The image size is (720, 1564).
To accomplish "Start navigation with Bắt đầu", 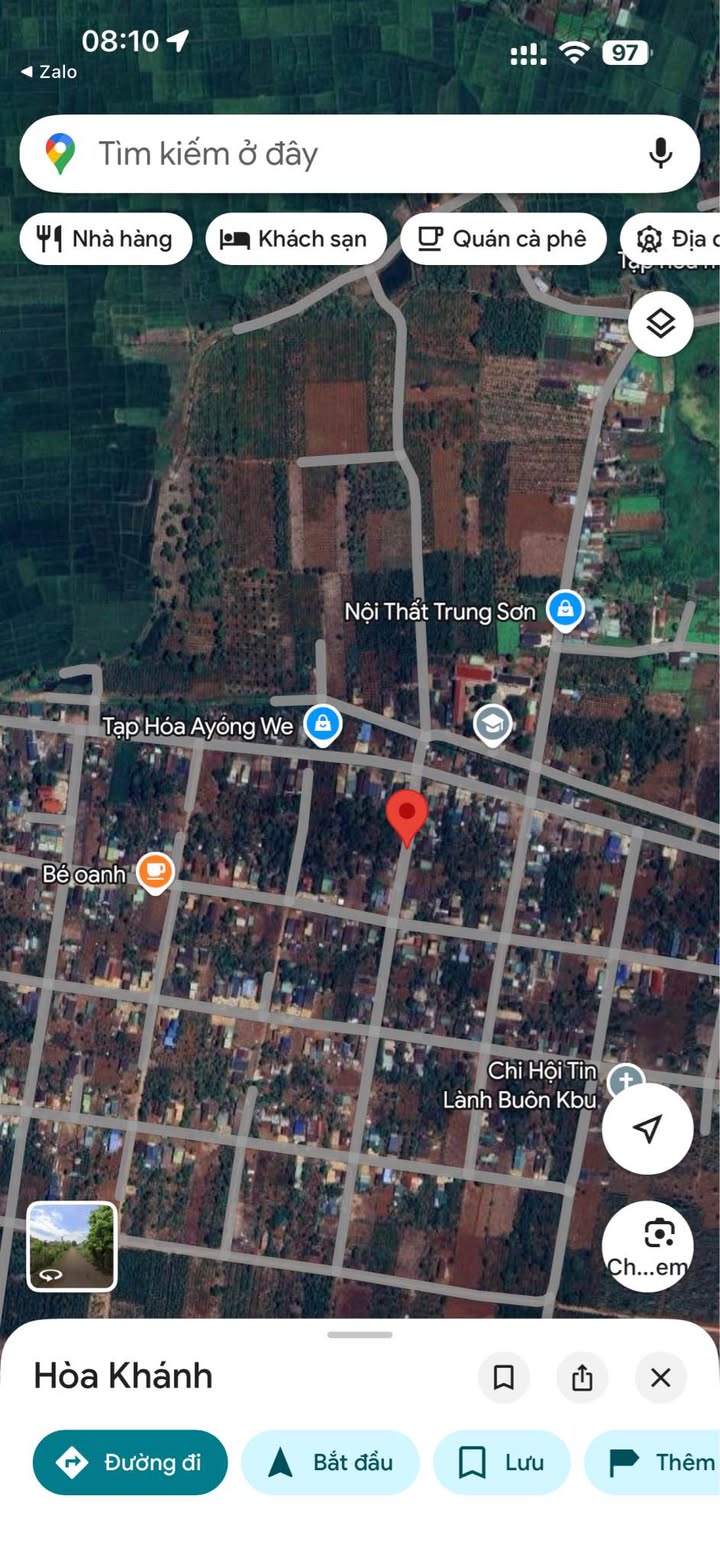I will pos(330,1462).
